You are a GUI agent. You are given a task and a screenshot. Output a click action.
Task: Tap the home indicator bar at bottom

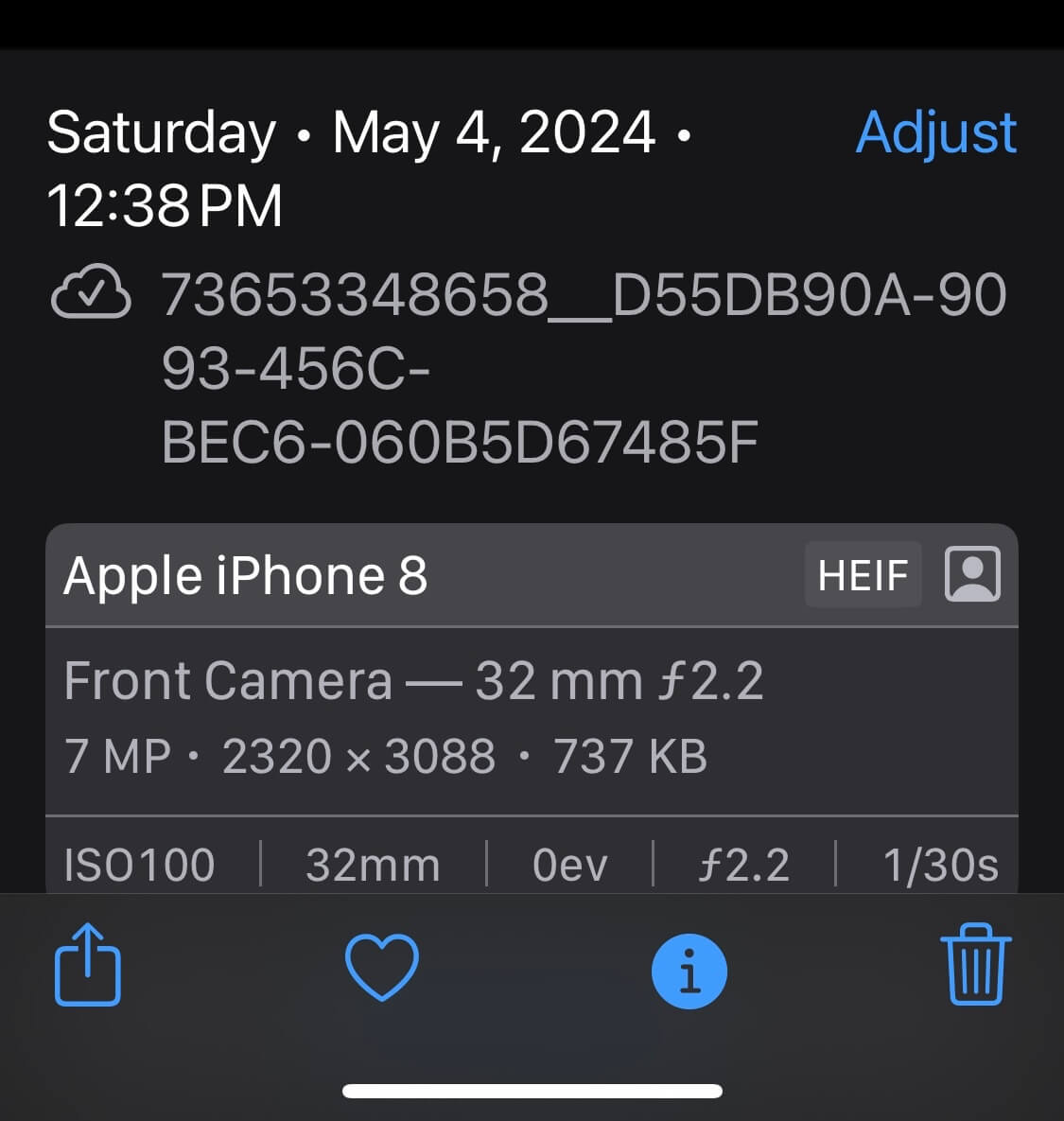click(532, 1087)
